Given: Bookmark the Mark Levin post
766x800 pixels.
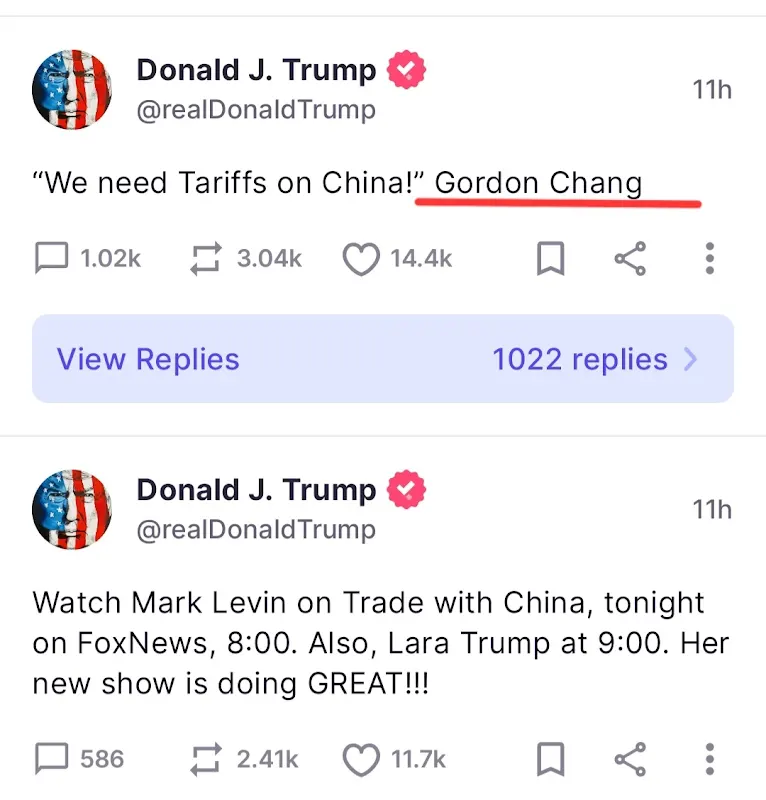Looking at the screenshot, I should tap(551, 759).
